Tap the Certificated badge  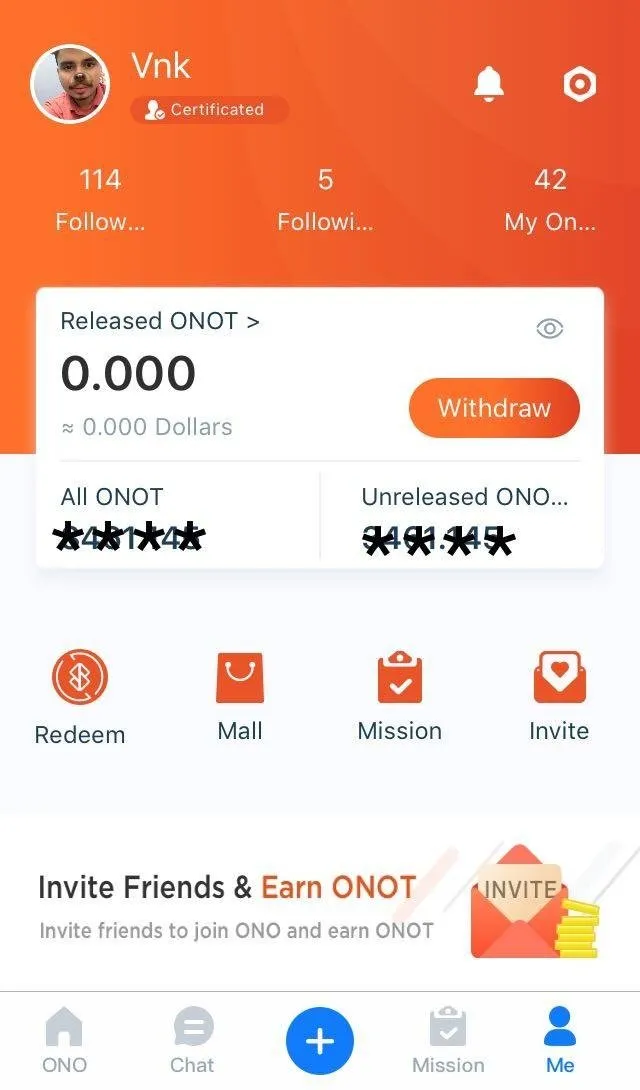click(209, 110)
